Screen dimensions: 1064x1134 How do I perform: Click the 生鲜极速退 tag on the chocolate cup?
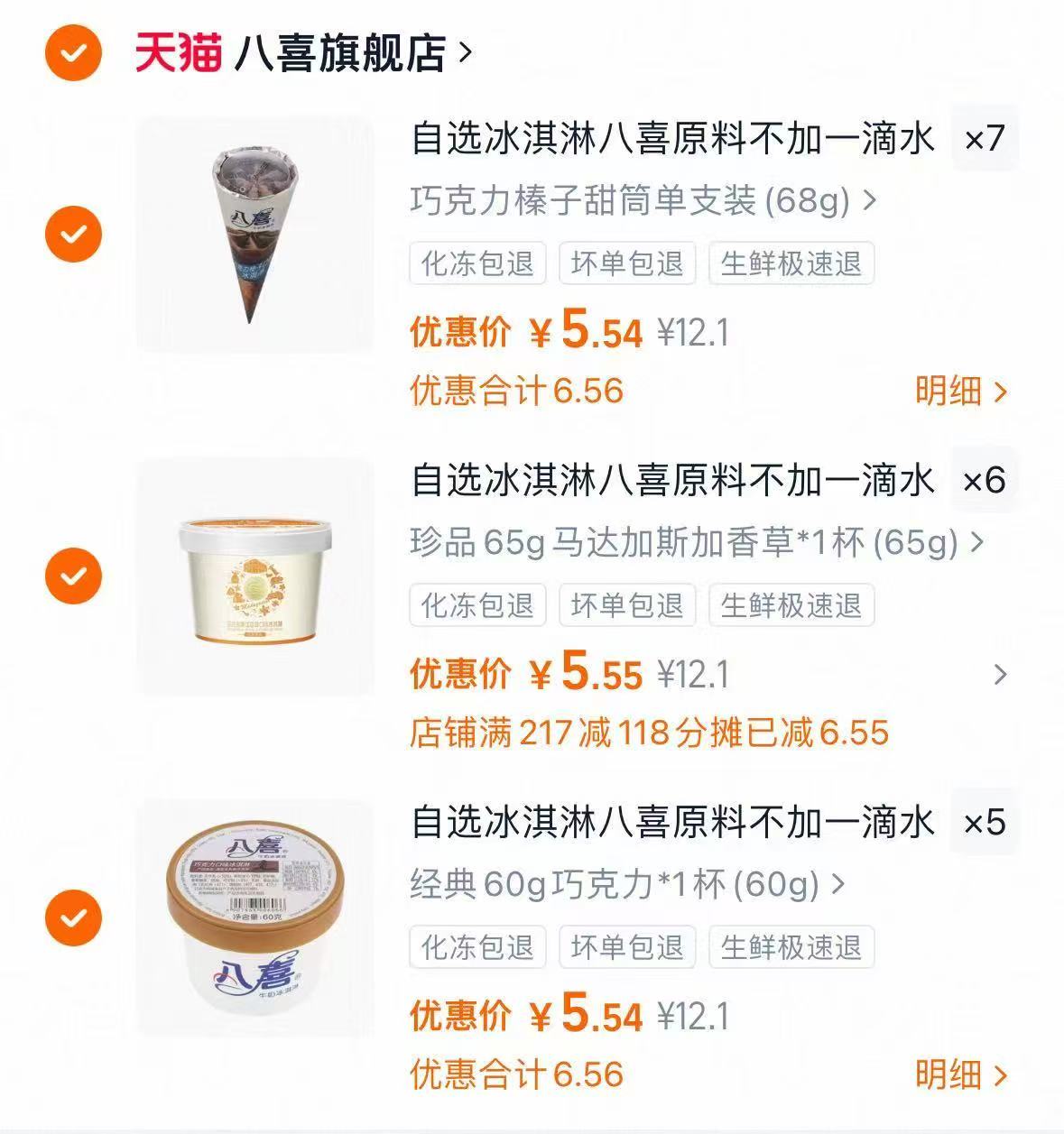pos(793,948)
